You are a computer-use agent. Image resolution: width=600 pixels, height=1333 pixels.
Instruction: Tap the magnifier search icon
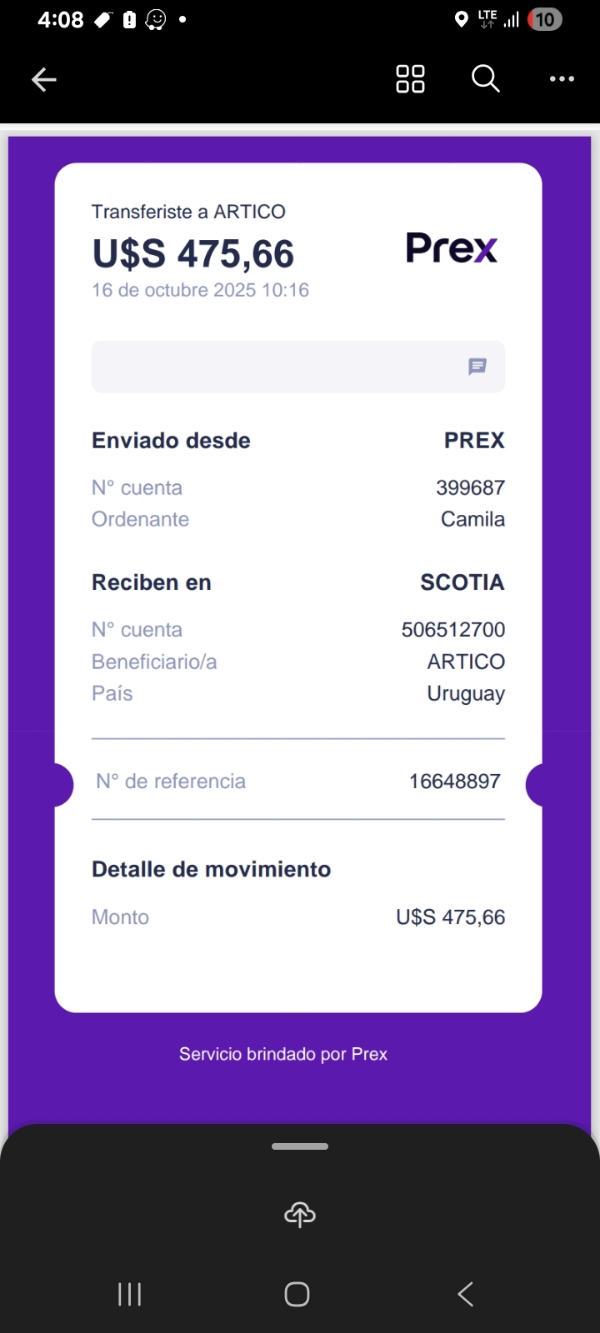pos(485,79)
